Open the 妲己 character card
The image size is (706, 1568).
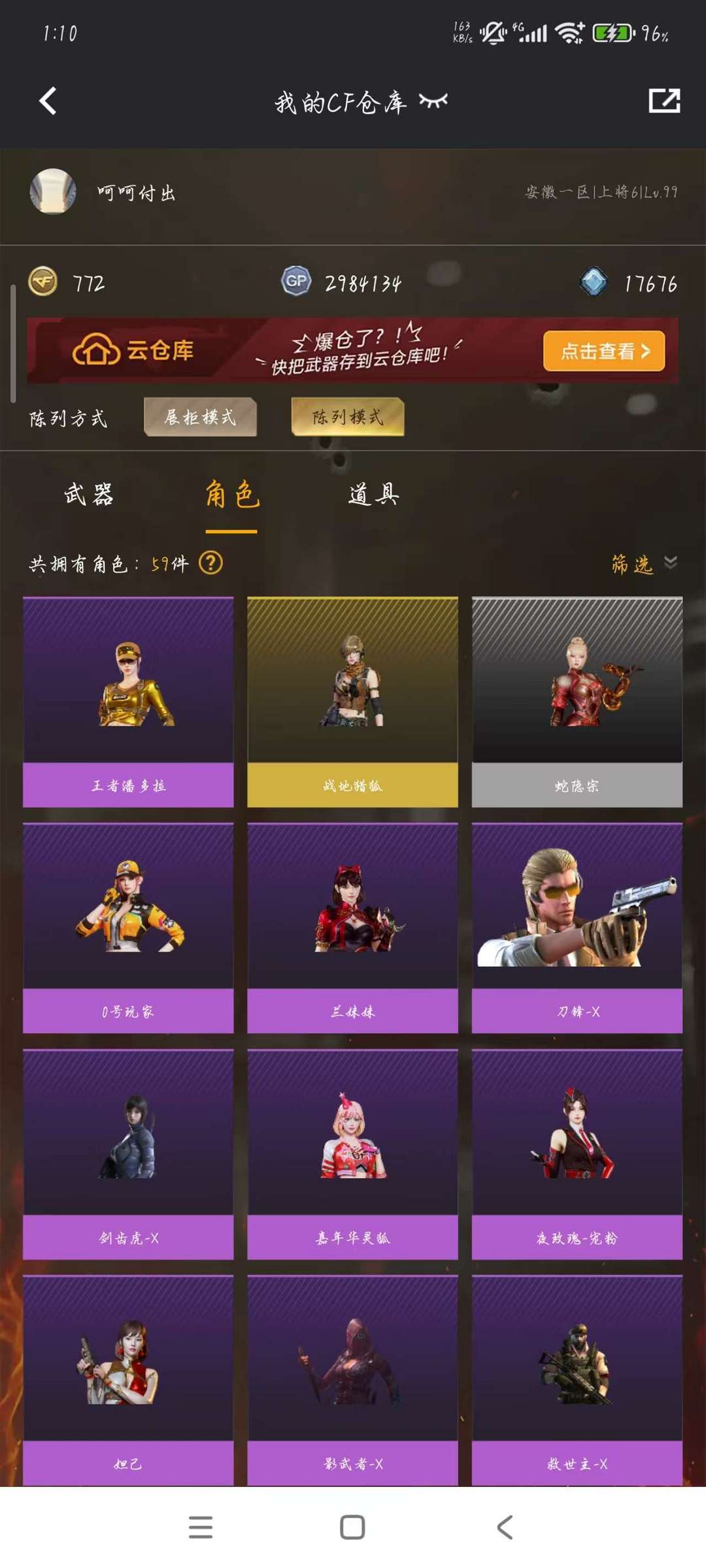(128, 1380)
